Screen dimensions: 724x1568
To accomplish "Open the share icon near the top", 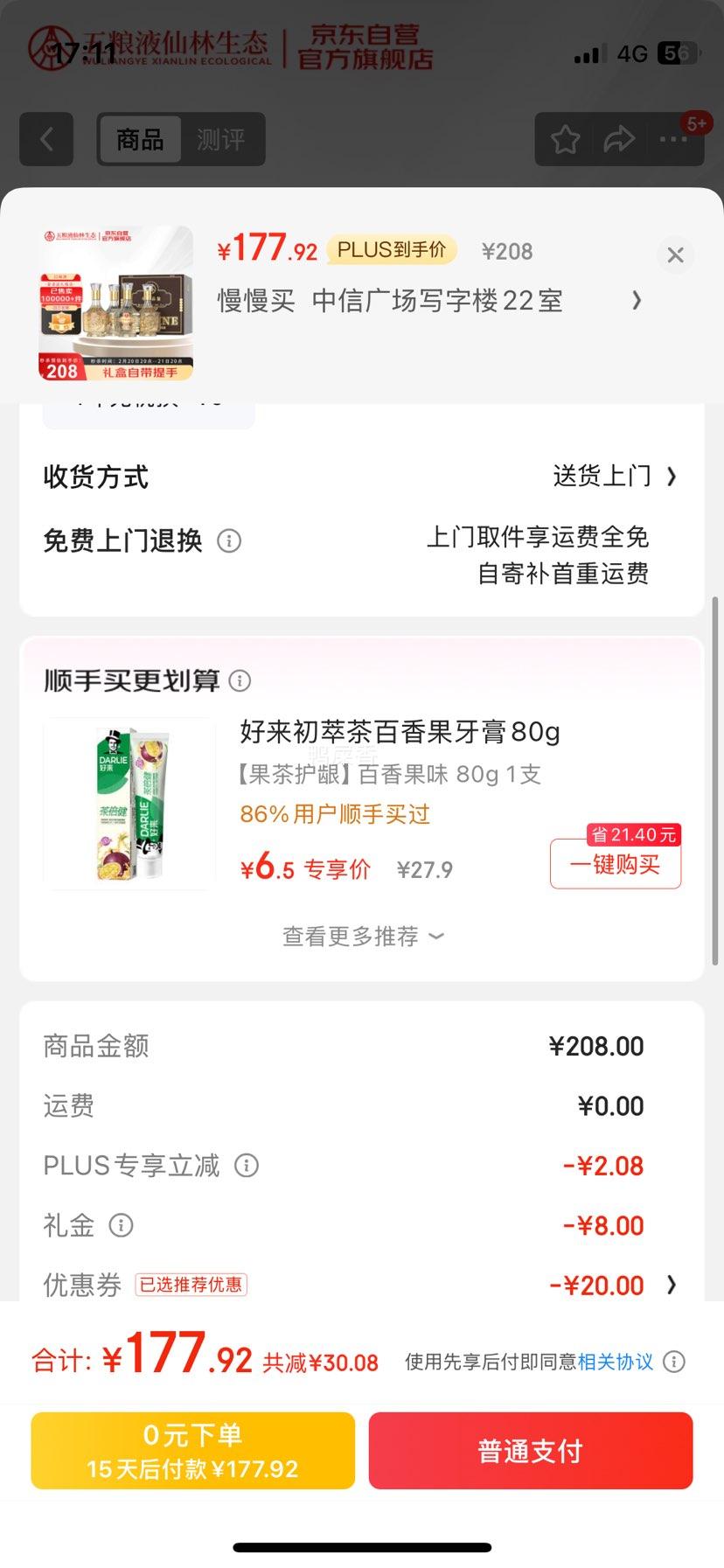I will (621, 140).
